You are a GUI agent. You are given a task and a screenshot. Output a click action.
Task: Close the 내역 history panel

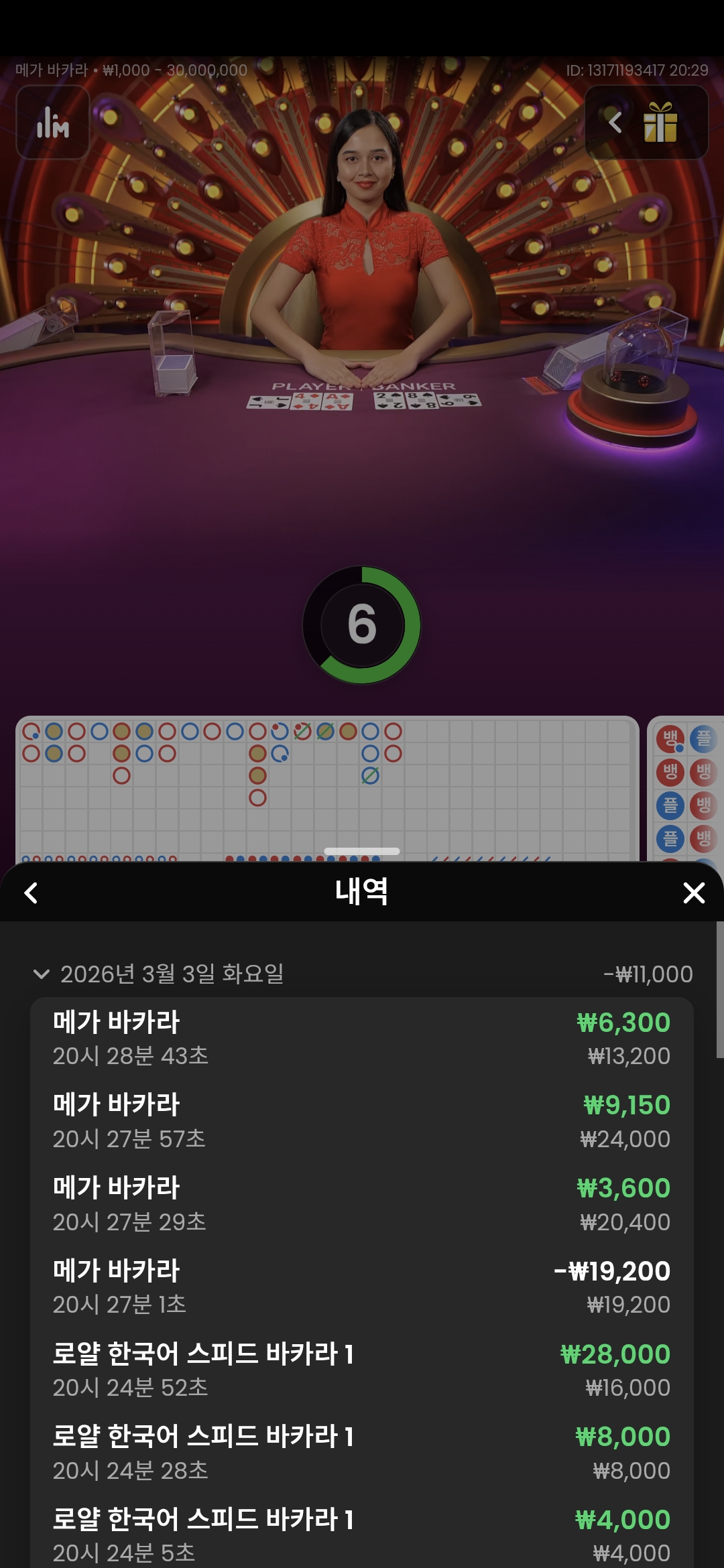[x=693, y=893]
